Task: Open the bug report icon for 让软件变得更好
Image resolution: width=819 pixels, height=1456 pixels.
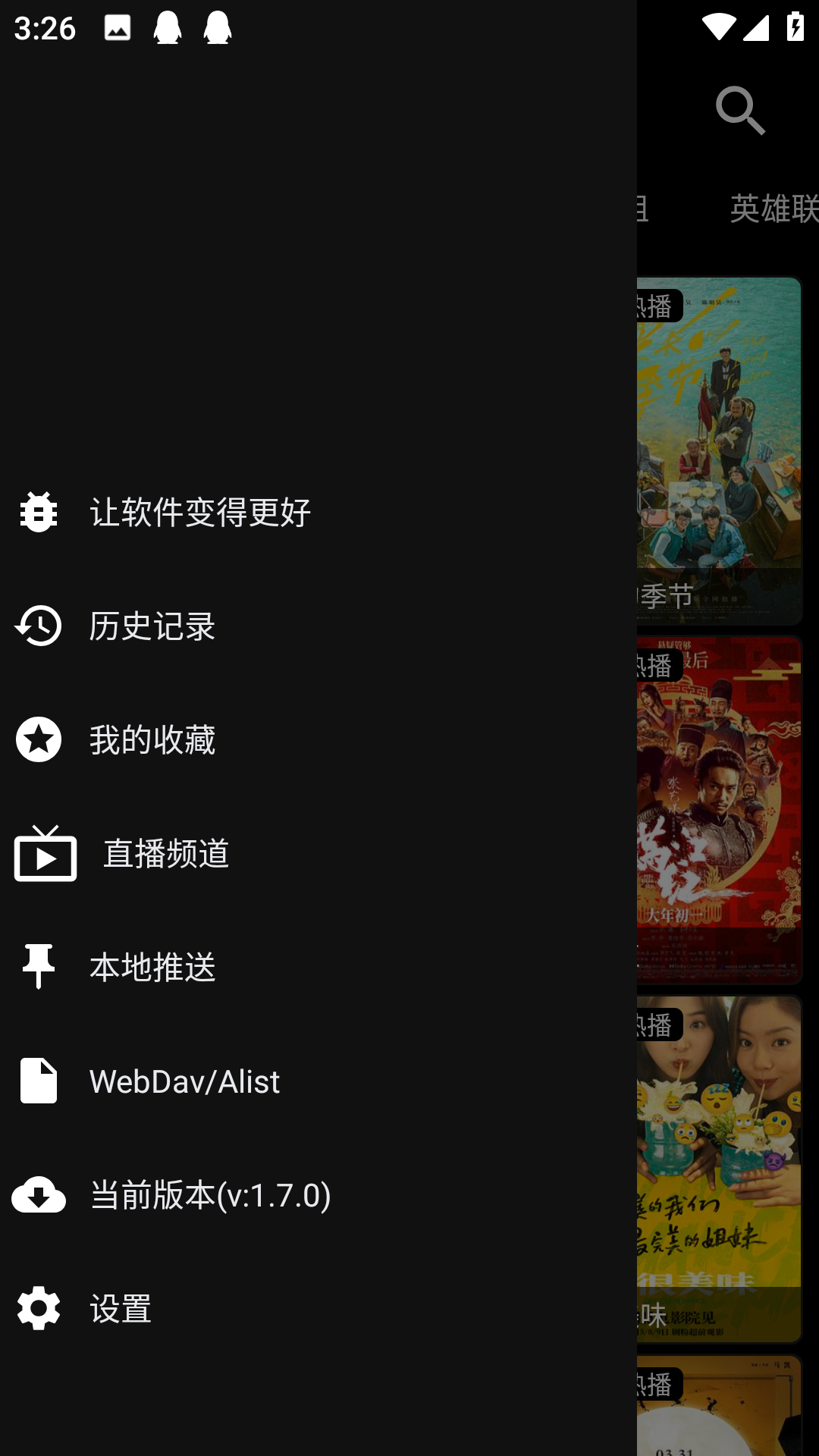Action: point(37,511)
